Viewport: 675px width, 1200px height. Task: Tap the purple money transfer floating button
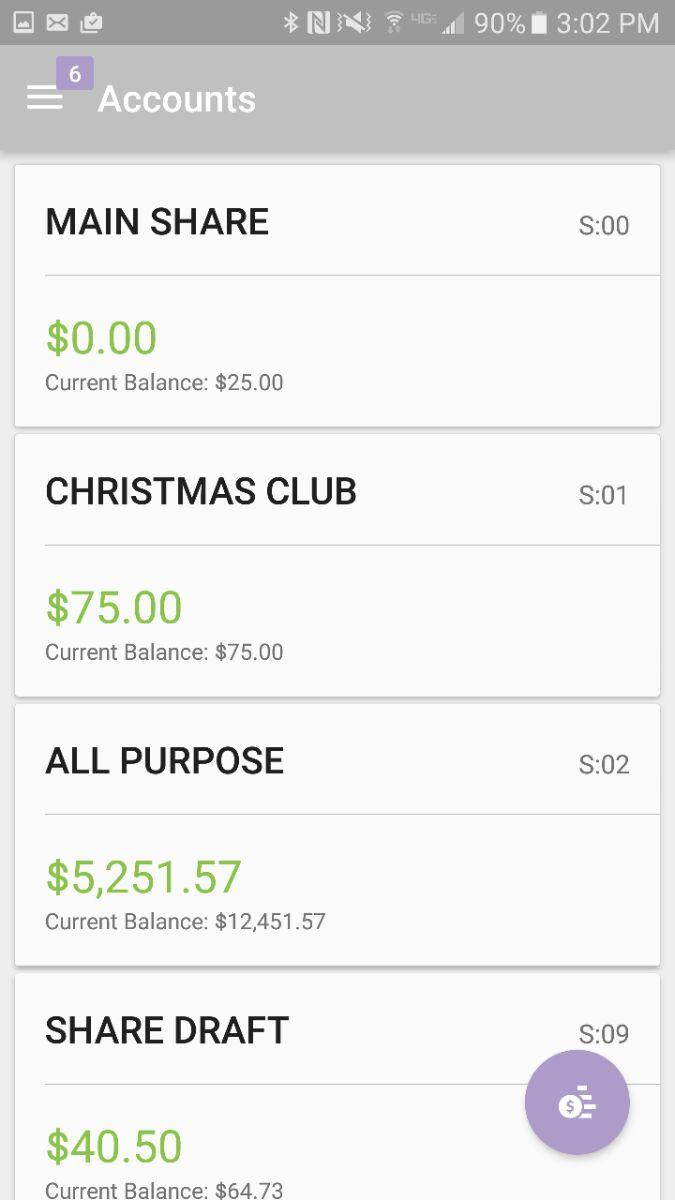pyautogui.click(x=577, y=1103)
